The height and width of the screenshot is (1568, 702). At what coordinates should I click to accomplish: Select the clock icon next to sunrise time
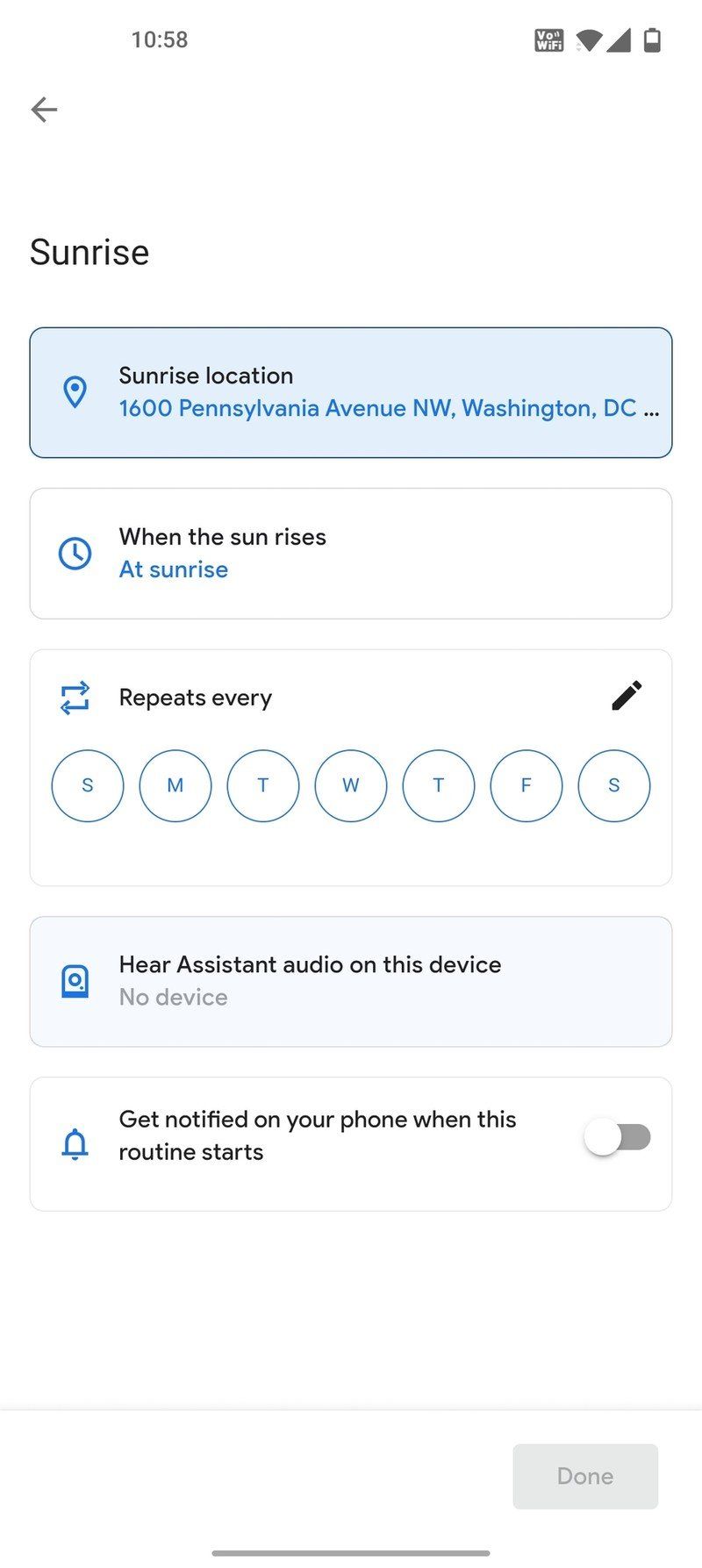(x=75, y=553)
